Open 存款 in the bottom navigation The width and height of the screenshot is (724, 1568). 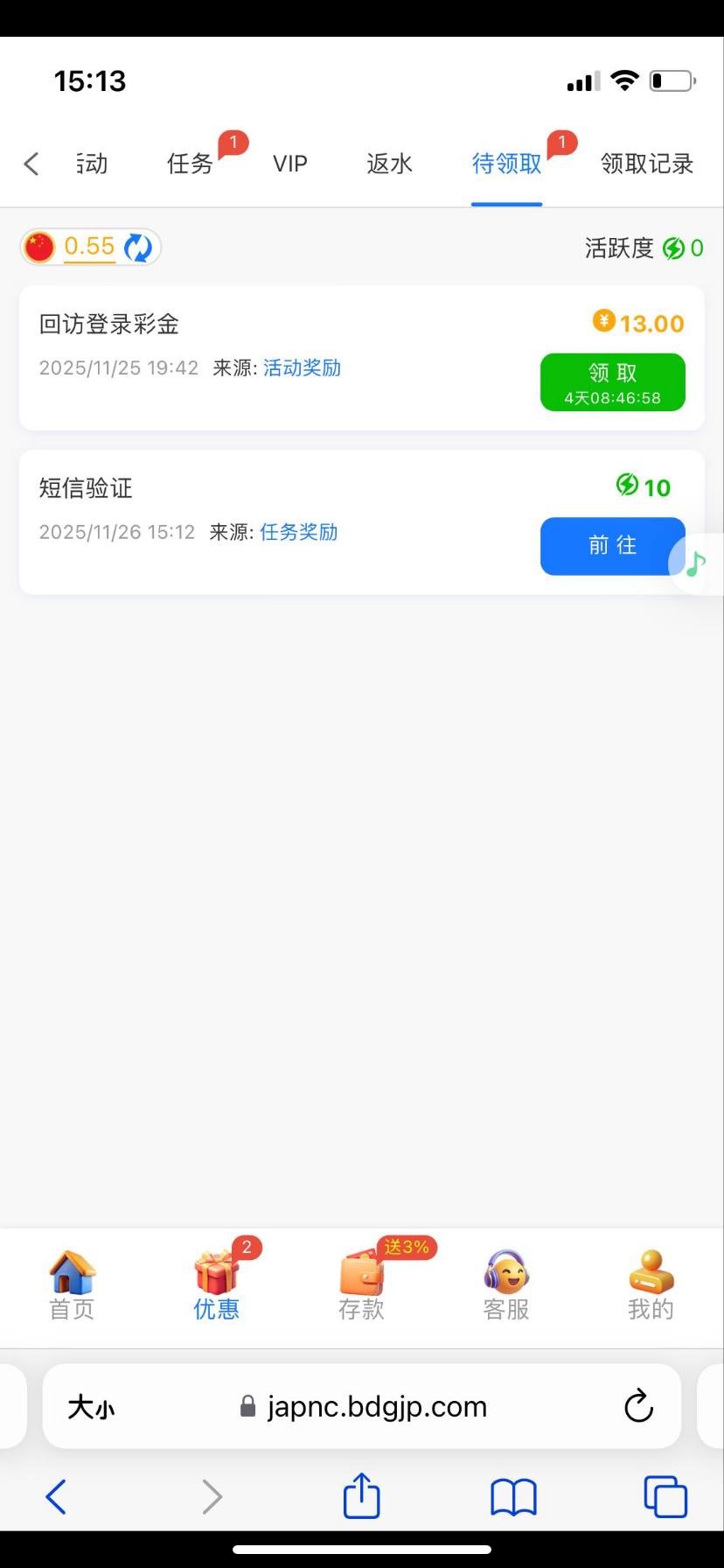[361, 1284]
